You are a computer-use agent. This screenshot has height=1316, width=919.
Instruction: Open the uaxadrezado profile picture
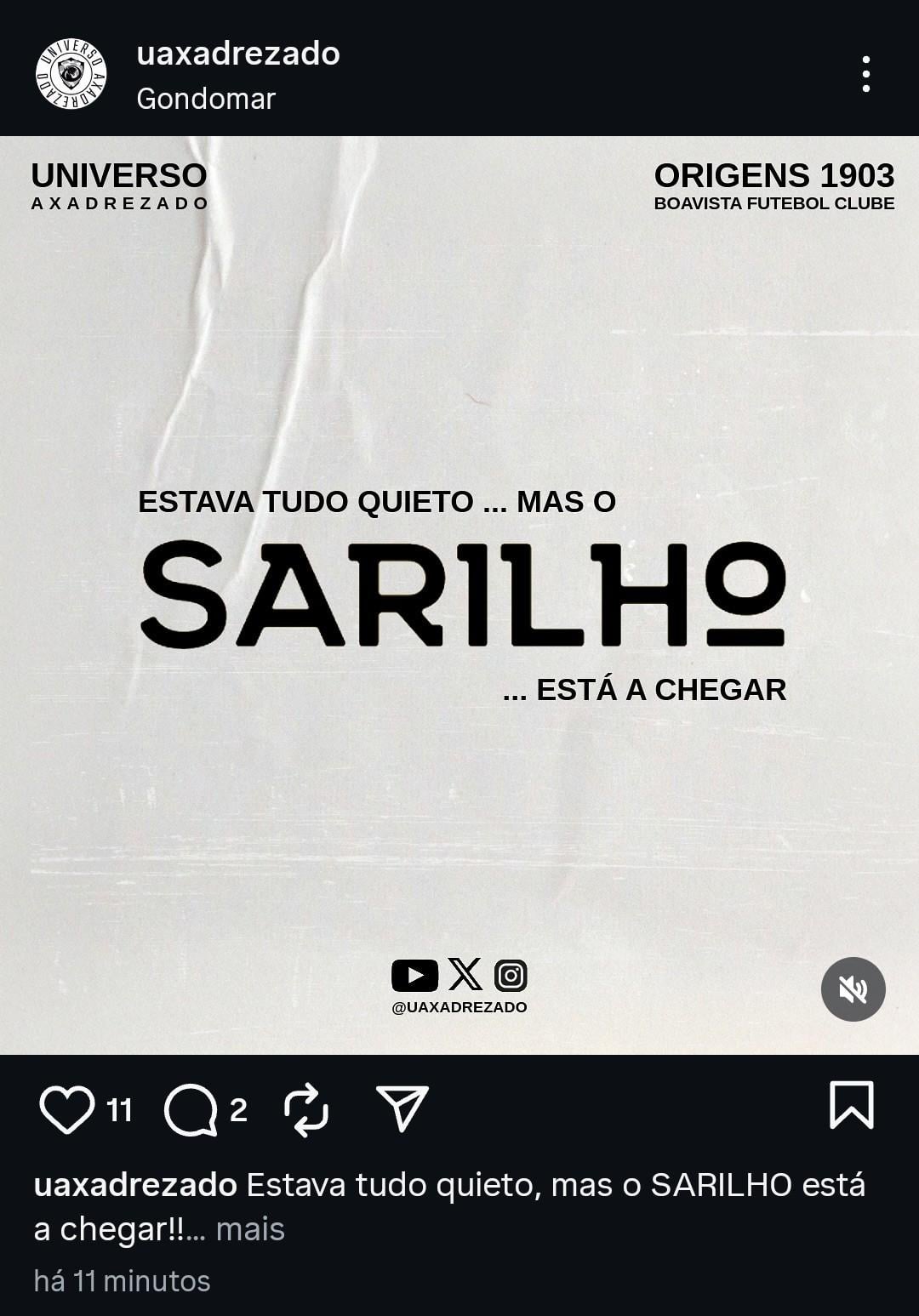coord(71,74)
